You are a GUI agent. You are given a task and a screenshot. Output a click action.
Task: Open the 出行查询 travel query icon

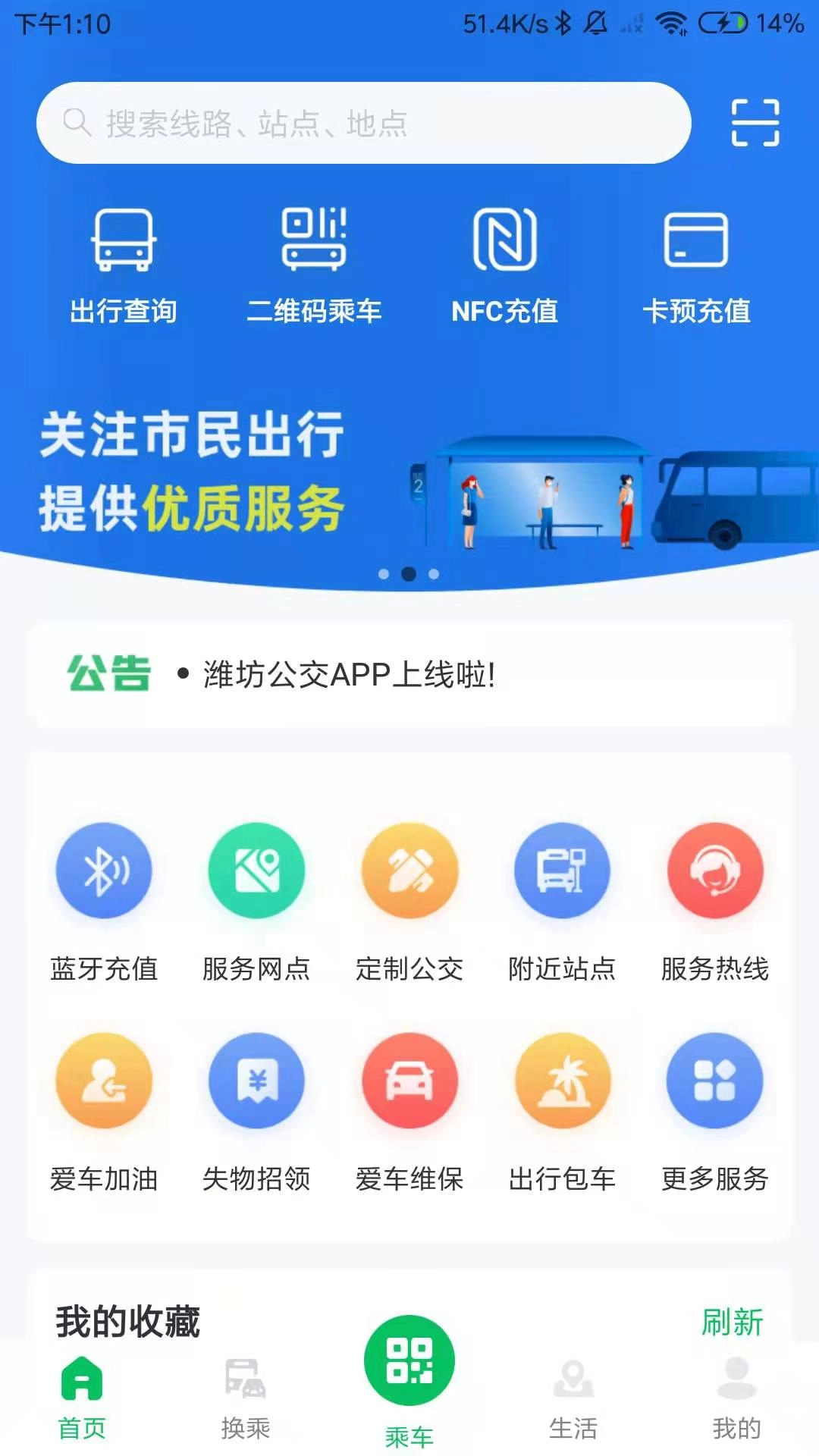[124, 262]
